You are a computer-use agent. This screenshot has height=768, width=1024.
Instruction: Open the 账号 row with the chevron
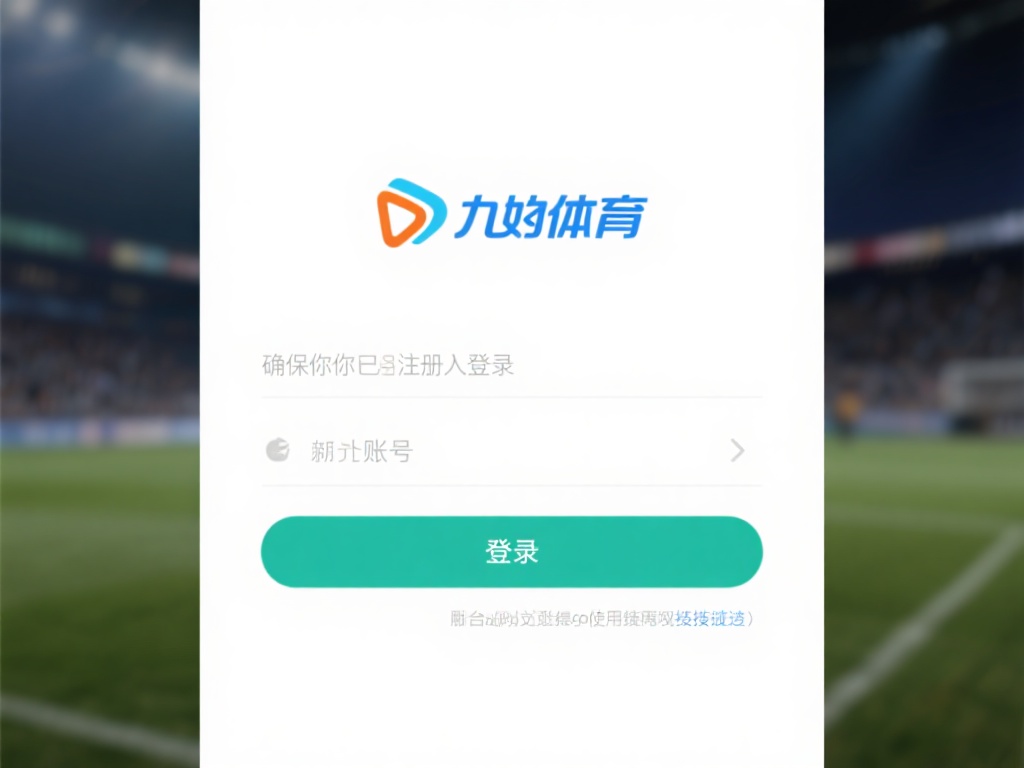pos(511,451)
